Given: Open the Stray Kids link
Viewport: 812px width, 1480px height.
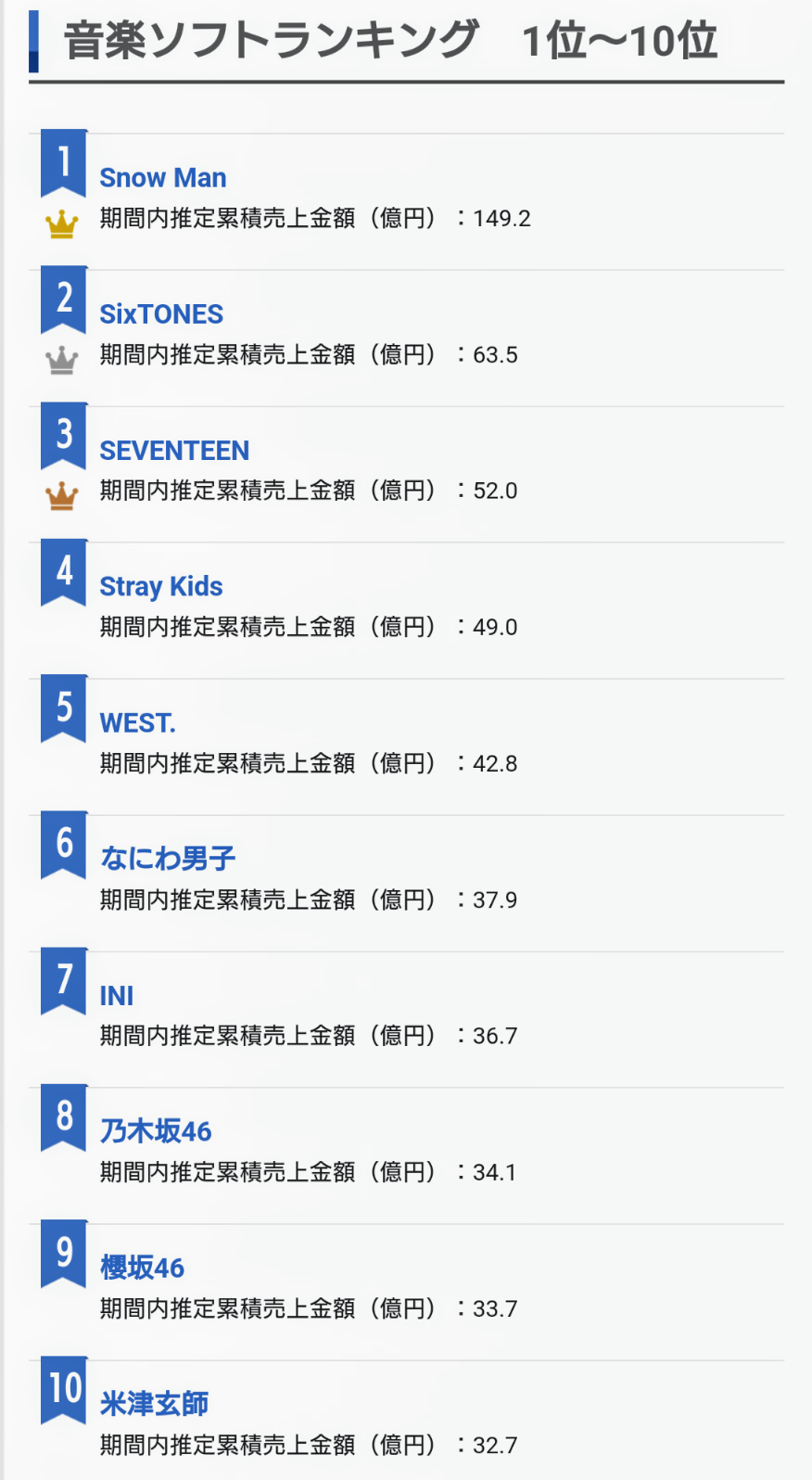Looking at the screenshot, I should 161,586.
